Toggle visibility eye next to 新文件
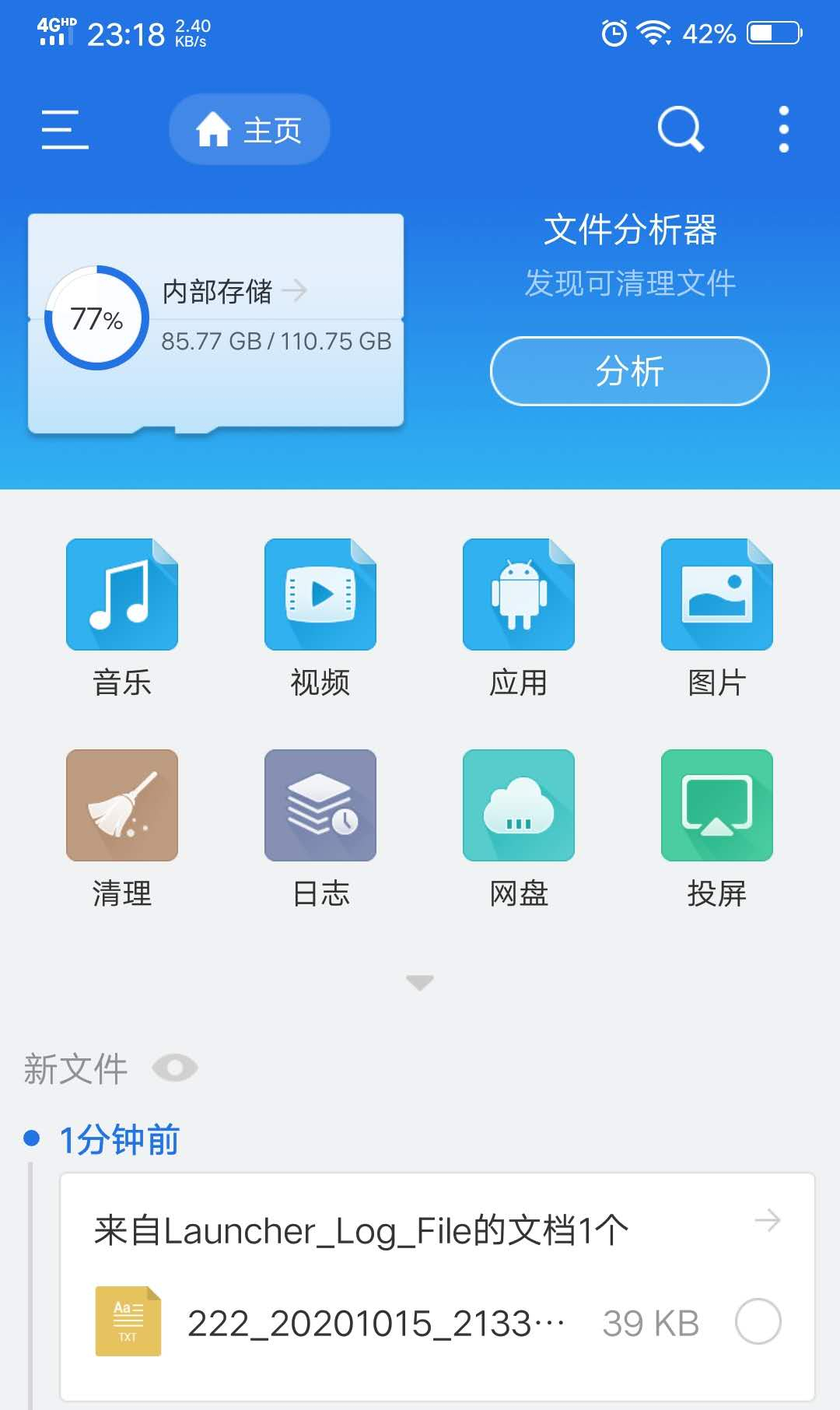Screen dimensions: 840x1410 coord(175,1068)
